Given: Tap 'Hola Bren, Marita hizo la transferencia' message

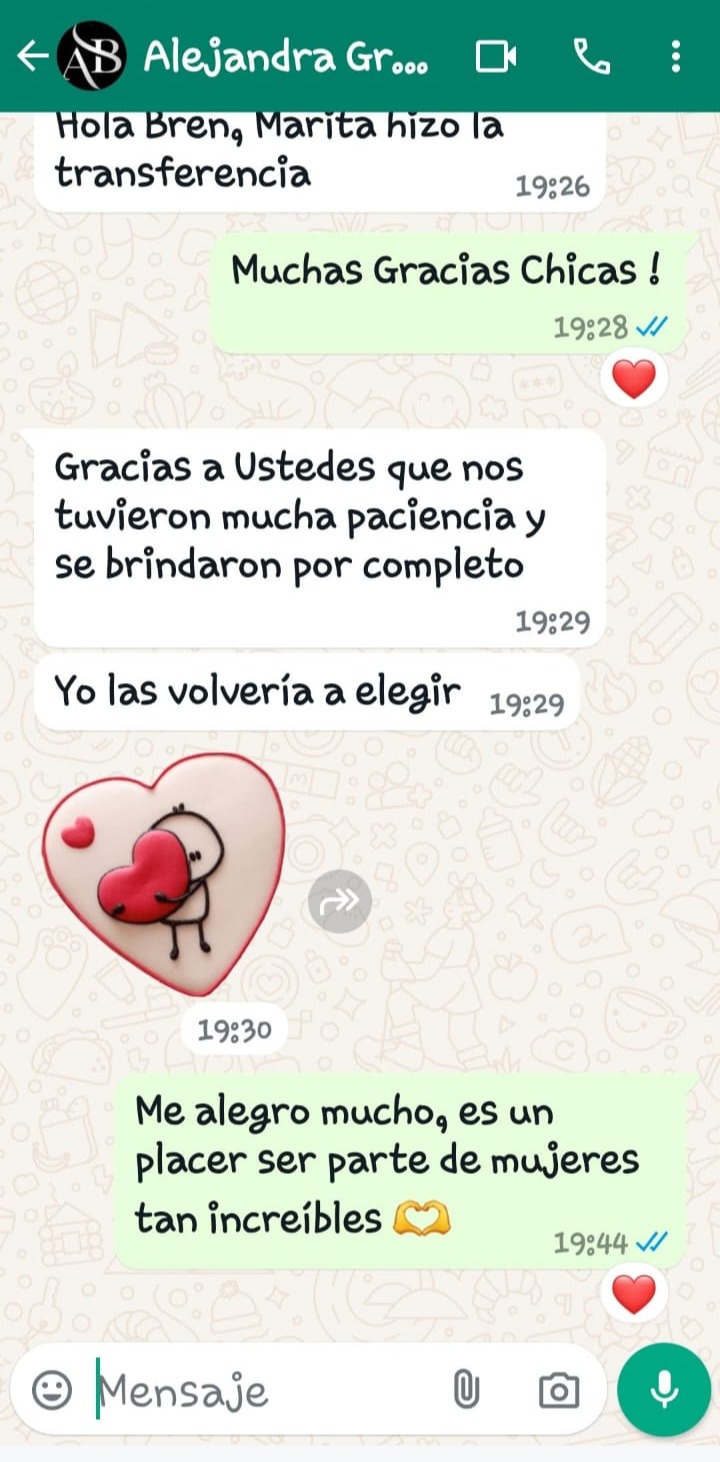Looking at the screenshot, I should [280, 150].
